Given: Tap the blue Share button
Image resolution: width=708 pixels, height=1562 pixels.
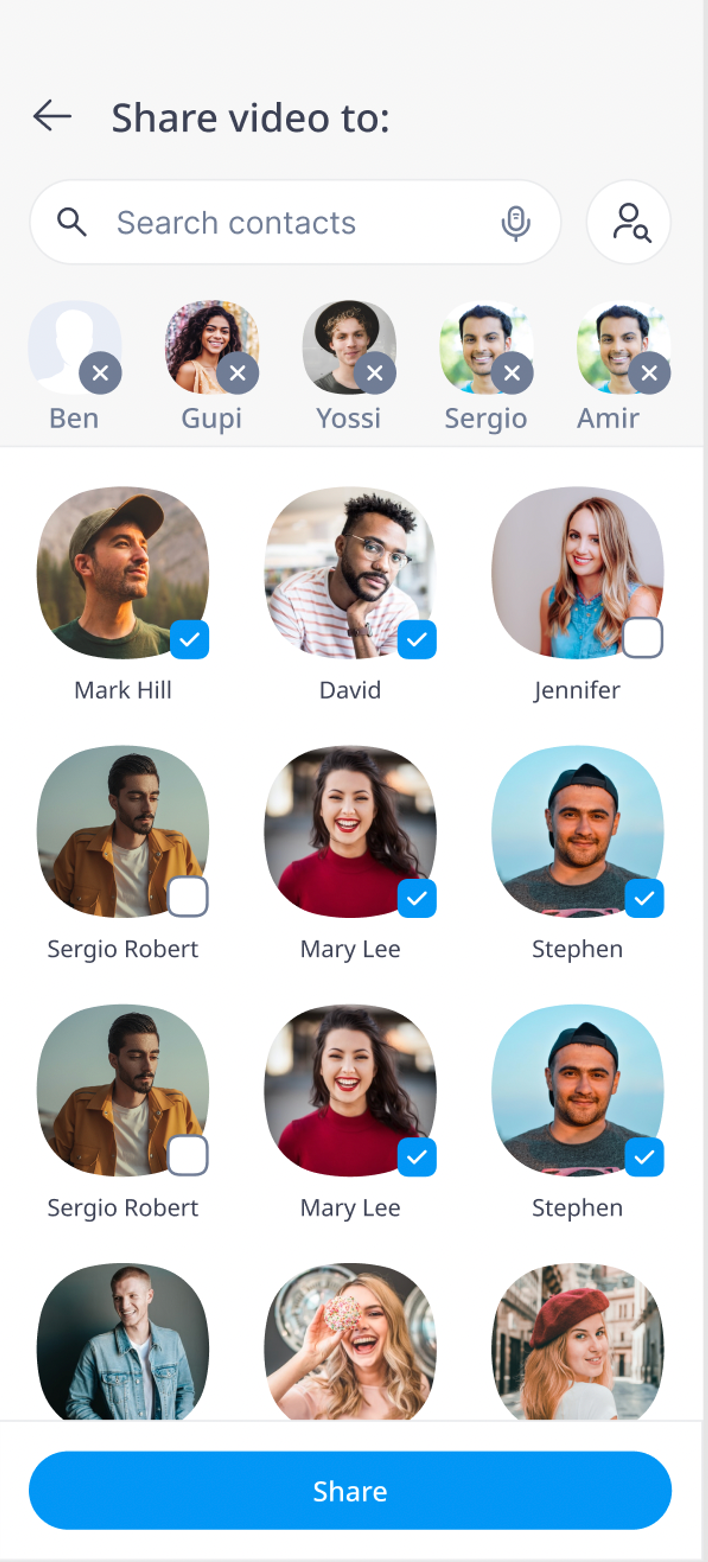Looking at the screenshot, I should click(x=350, y=1491).
